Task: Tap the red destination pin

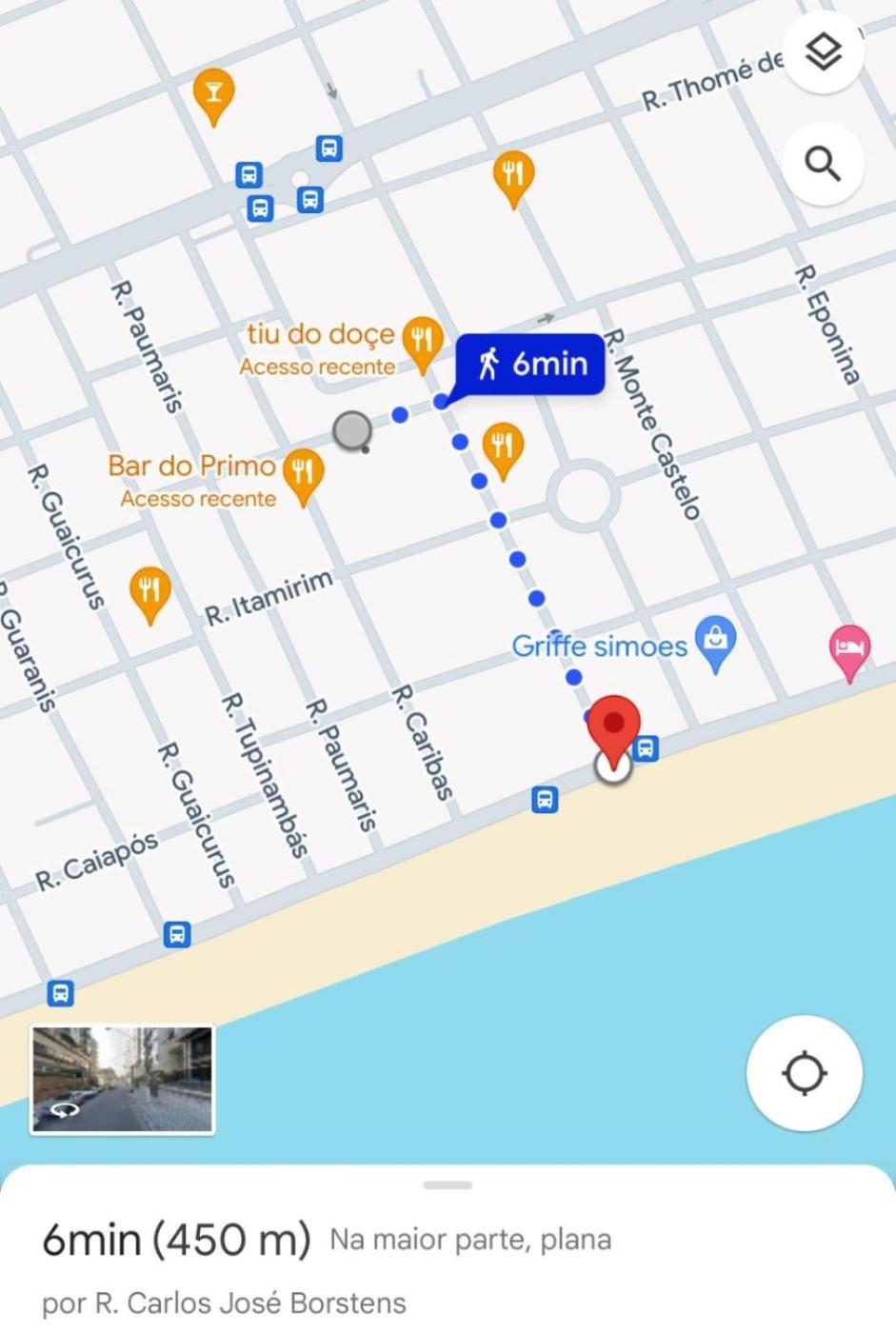Action: pos(614,727)
